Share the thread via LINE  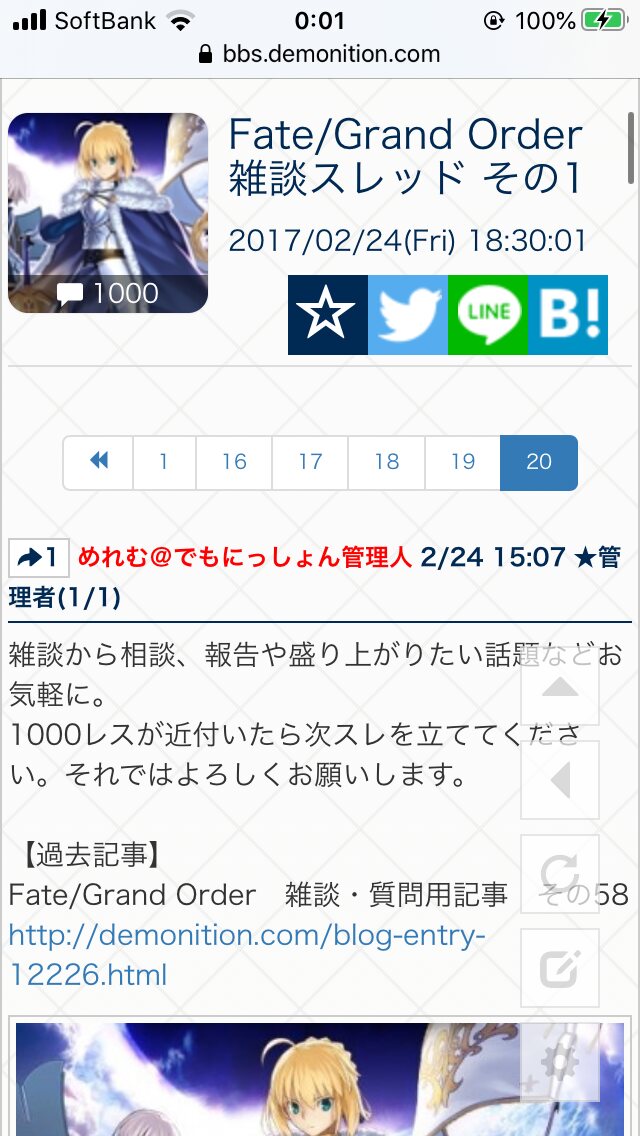click(x=488, y=314)
